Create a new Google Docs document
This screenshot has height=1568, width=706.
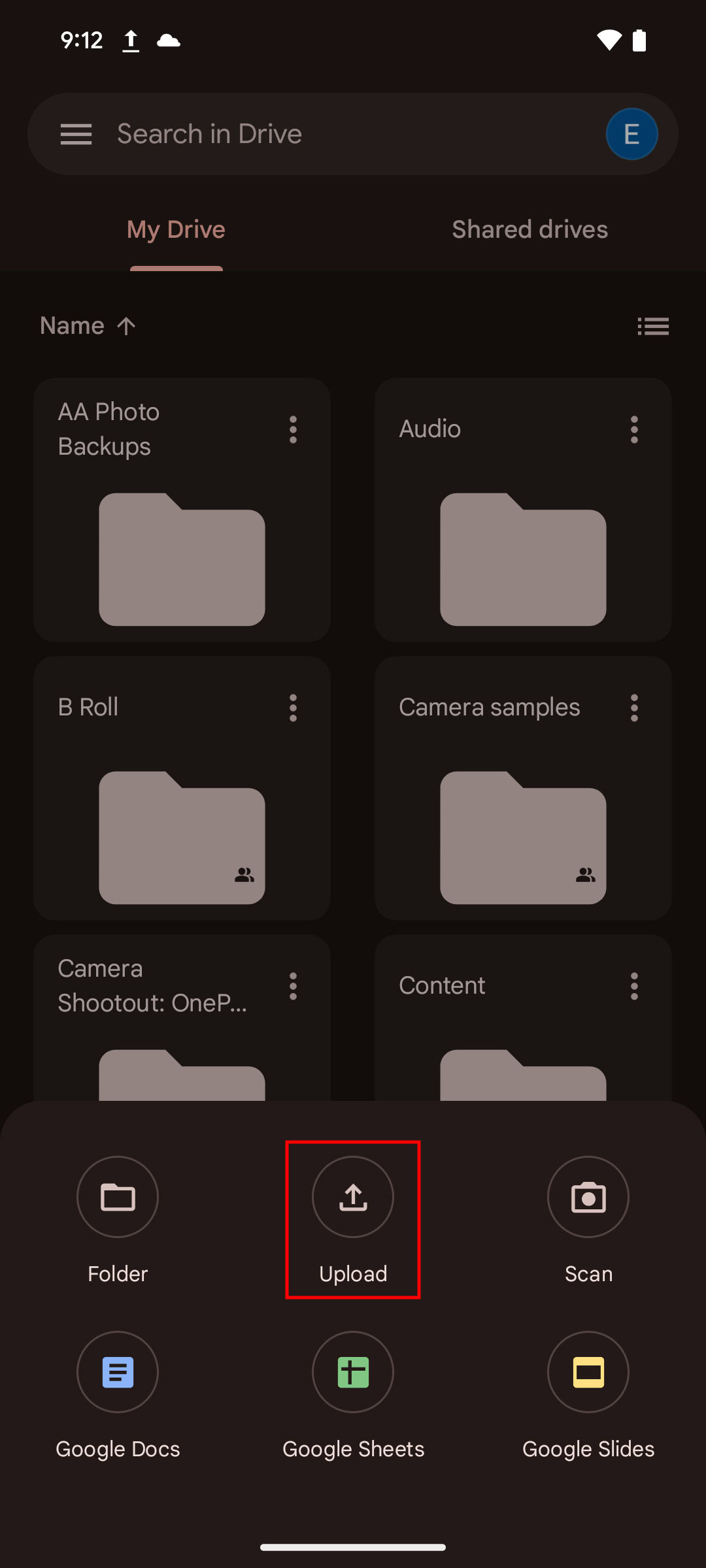pos(118,1372)
